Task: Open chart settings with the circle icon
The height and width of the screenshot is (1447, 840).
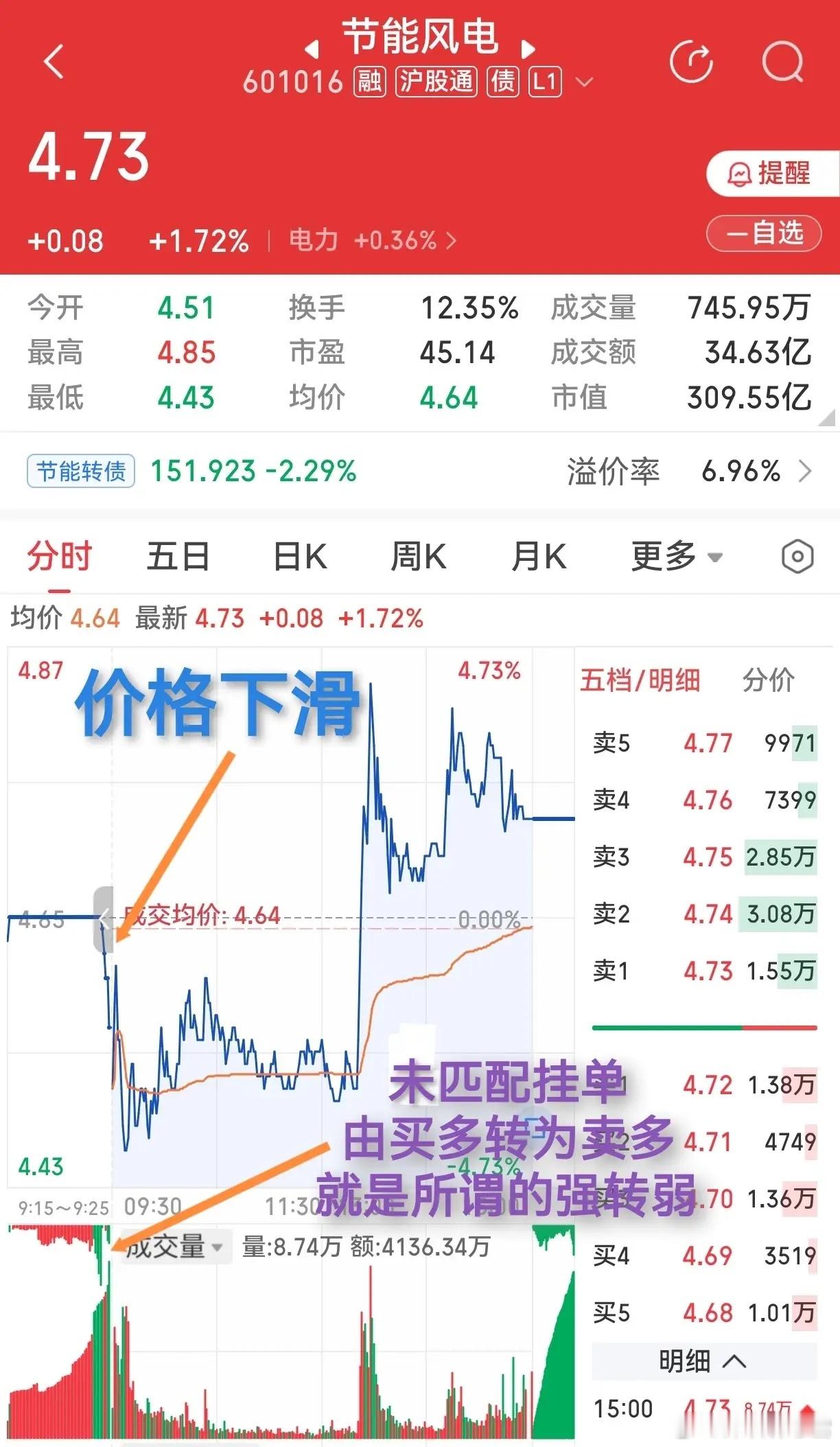Action: click(x=798, y=558)
